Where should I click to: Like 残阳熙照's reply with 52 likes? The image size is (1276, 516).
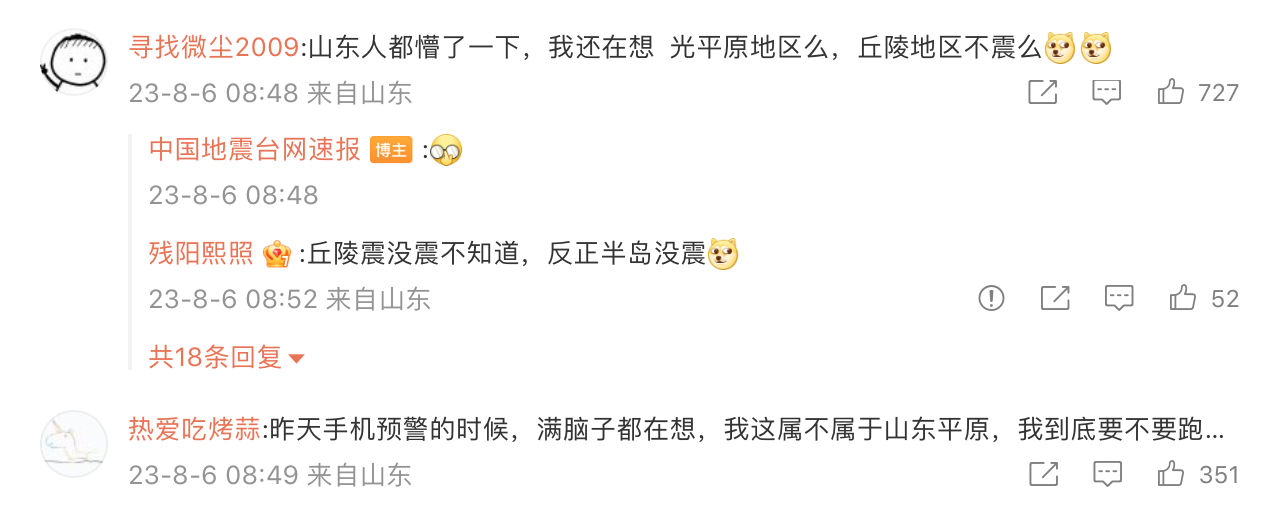[1183, 298]
